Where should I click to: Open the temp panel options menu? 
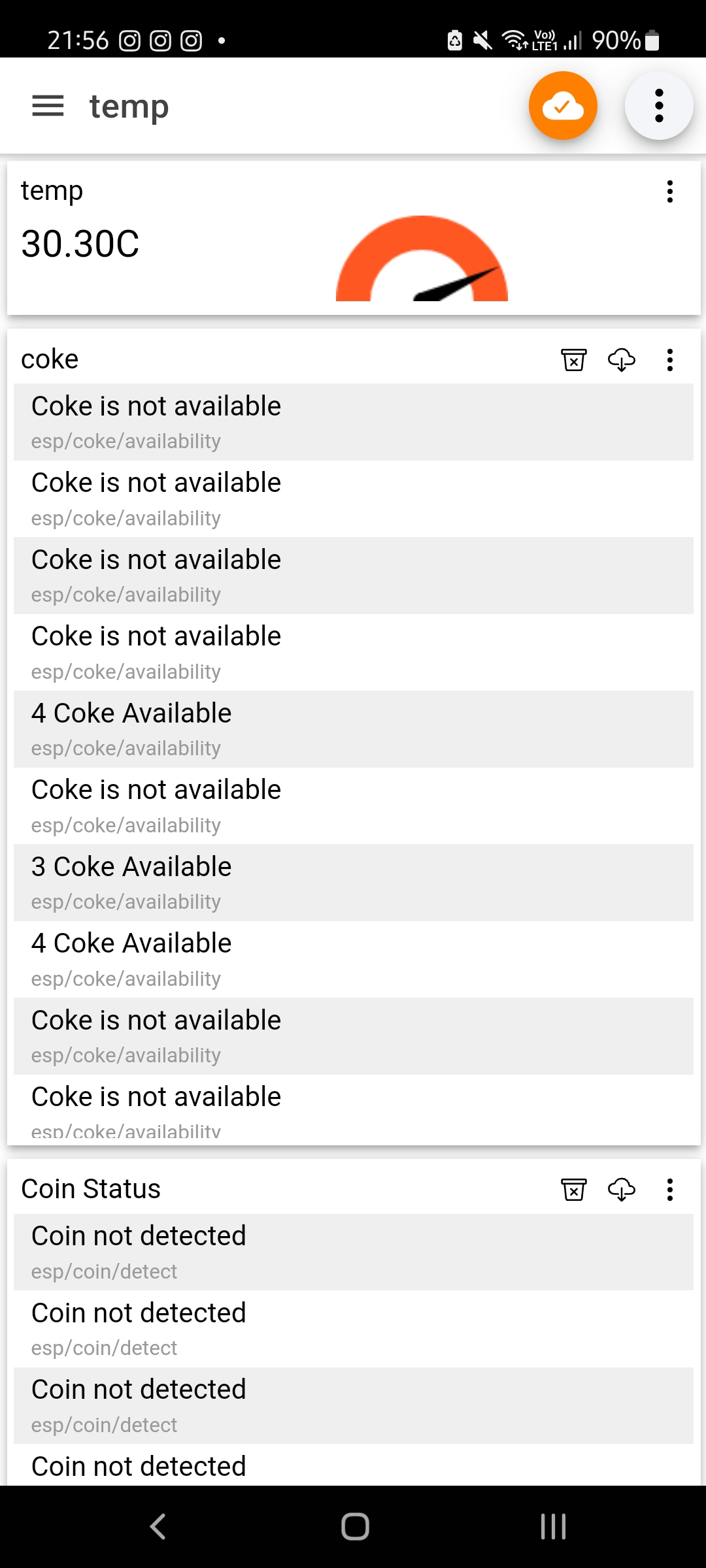point(669,191)
